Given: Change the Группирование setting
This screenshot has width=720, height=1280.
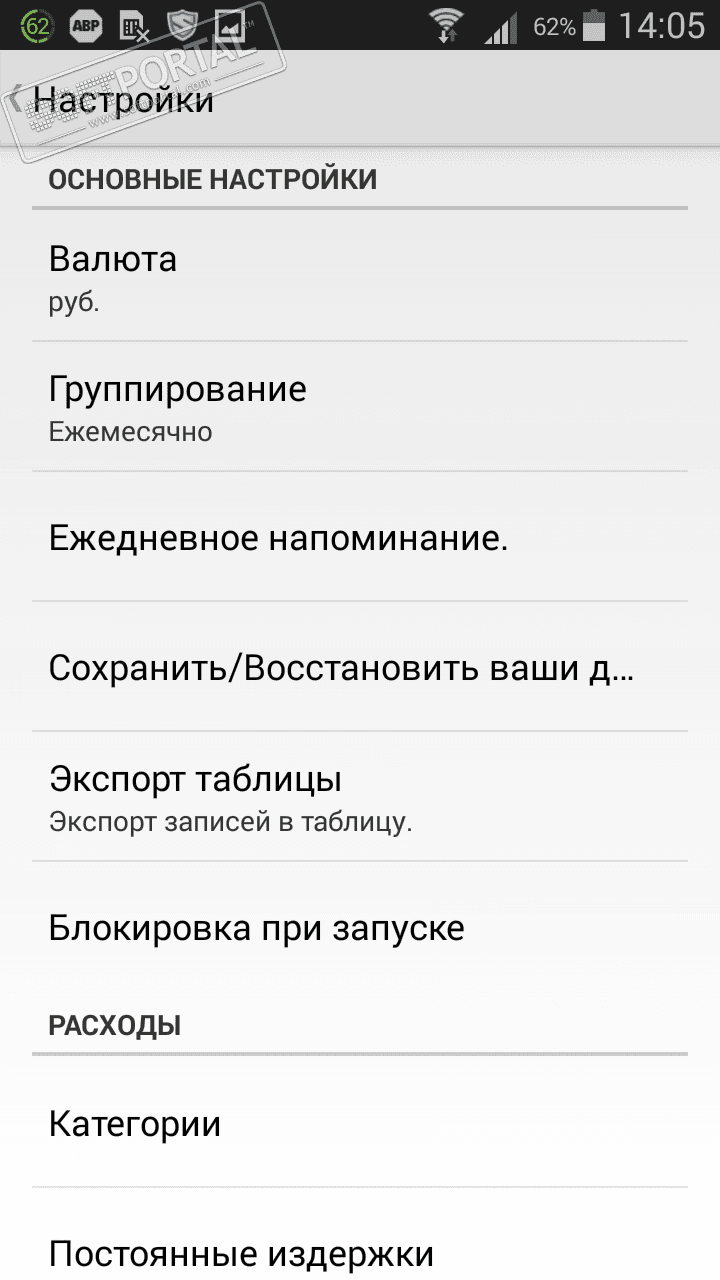Looking at the screenshot, I should [x=360, y=406].
